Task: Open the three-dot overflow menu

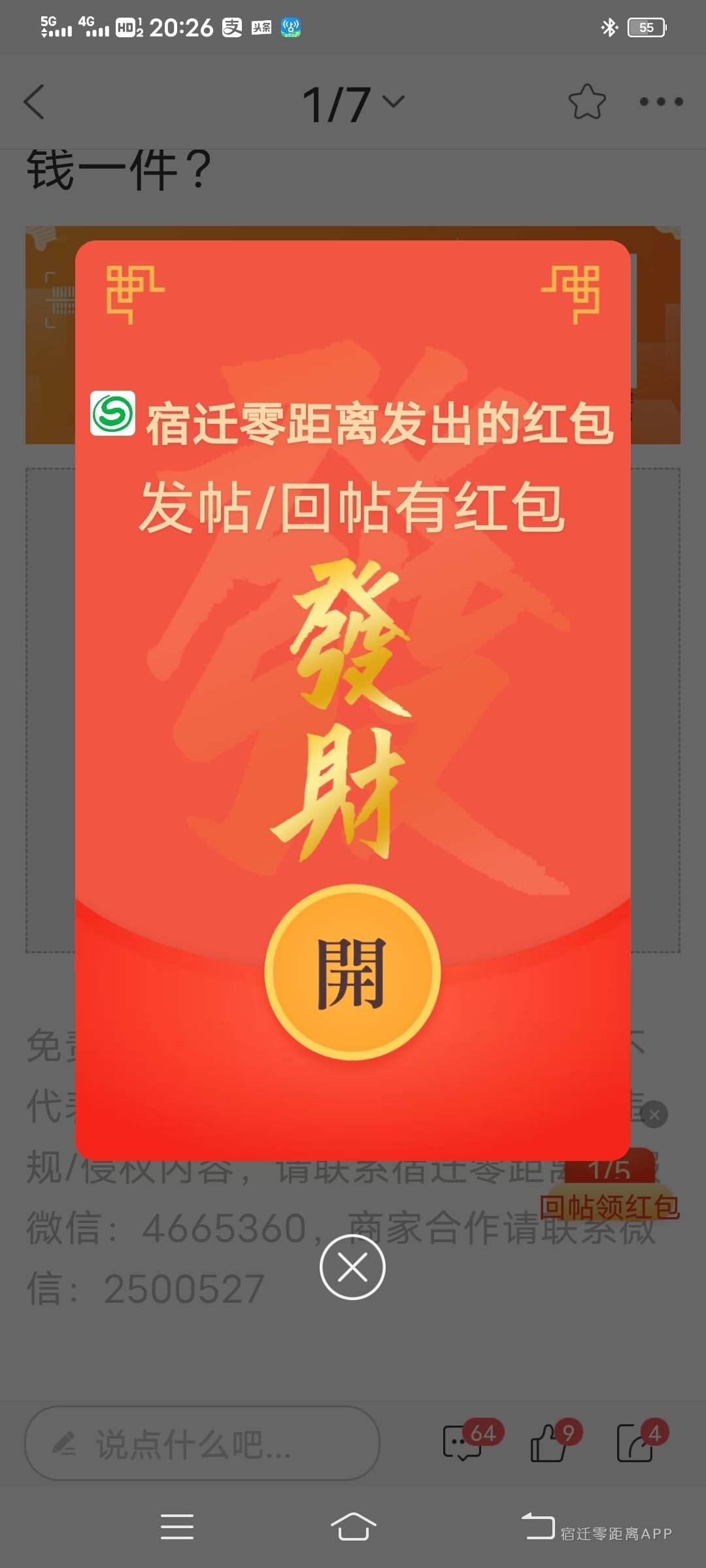Action: click(661, 102)
